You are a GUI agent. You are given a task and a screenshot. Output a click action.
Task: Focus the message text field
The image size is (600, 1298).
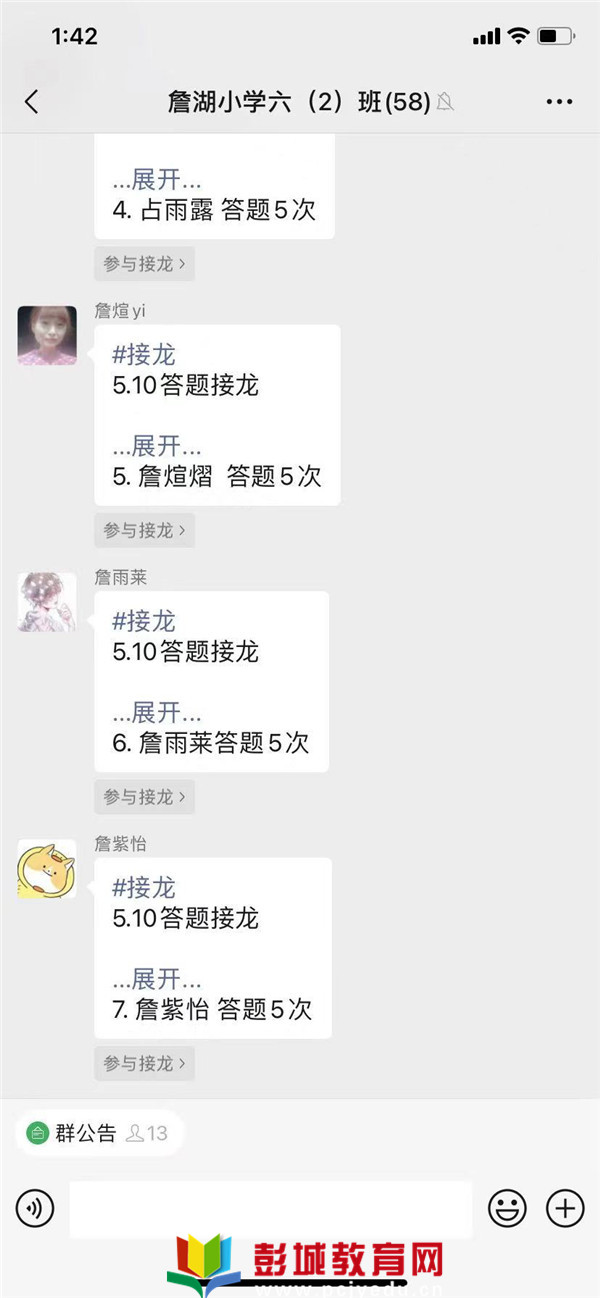[x=270, y=1209]
